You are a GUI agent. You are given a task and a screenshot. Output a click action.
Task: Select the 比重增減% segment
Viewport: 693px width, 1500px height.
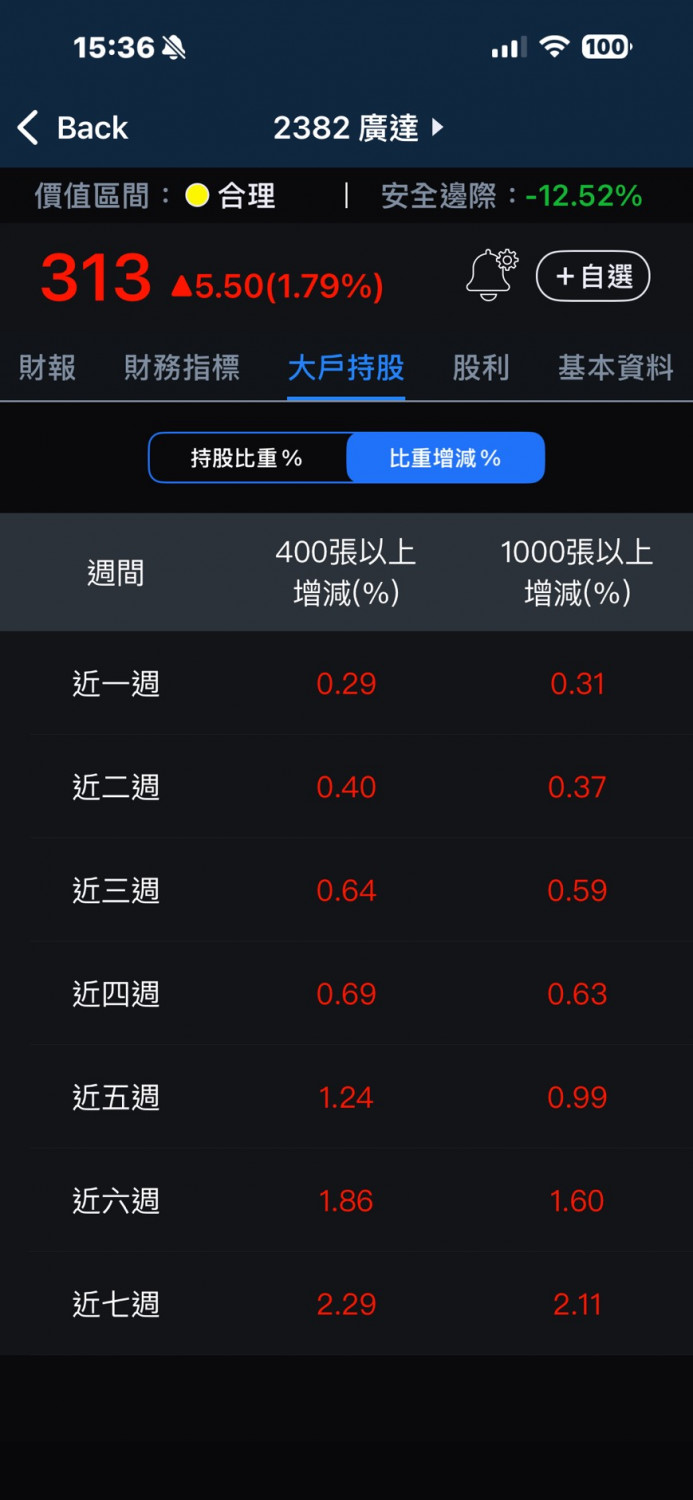click(445, 458)
